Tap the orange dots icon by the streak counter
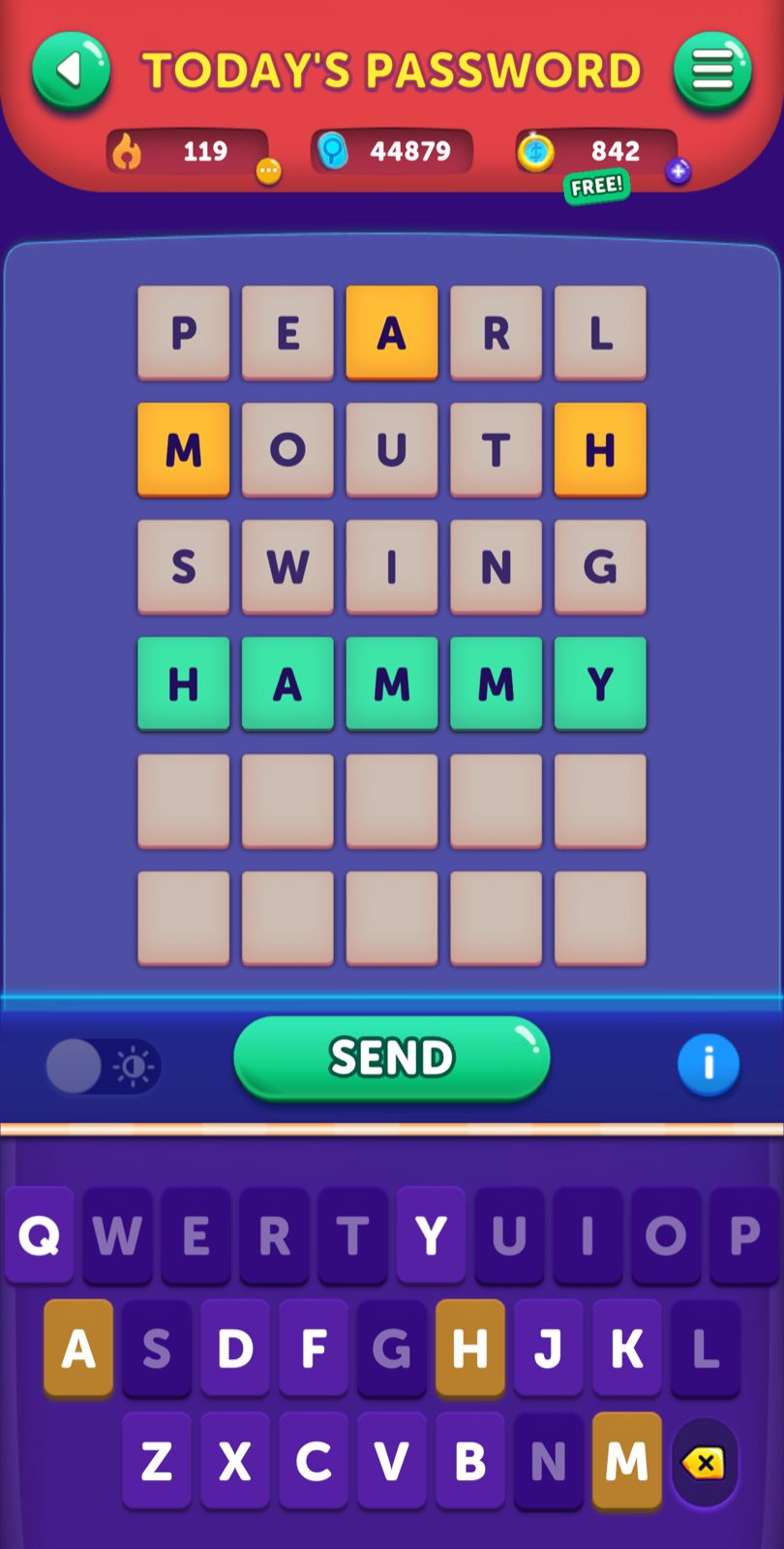This screenshot has height=1549, width=784. (x=268, y=171)
